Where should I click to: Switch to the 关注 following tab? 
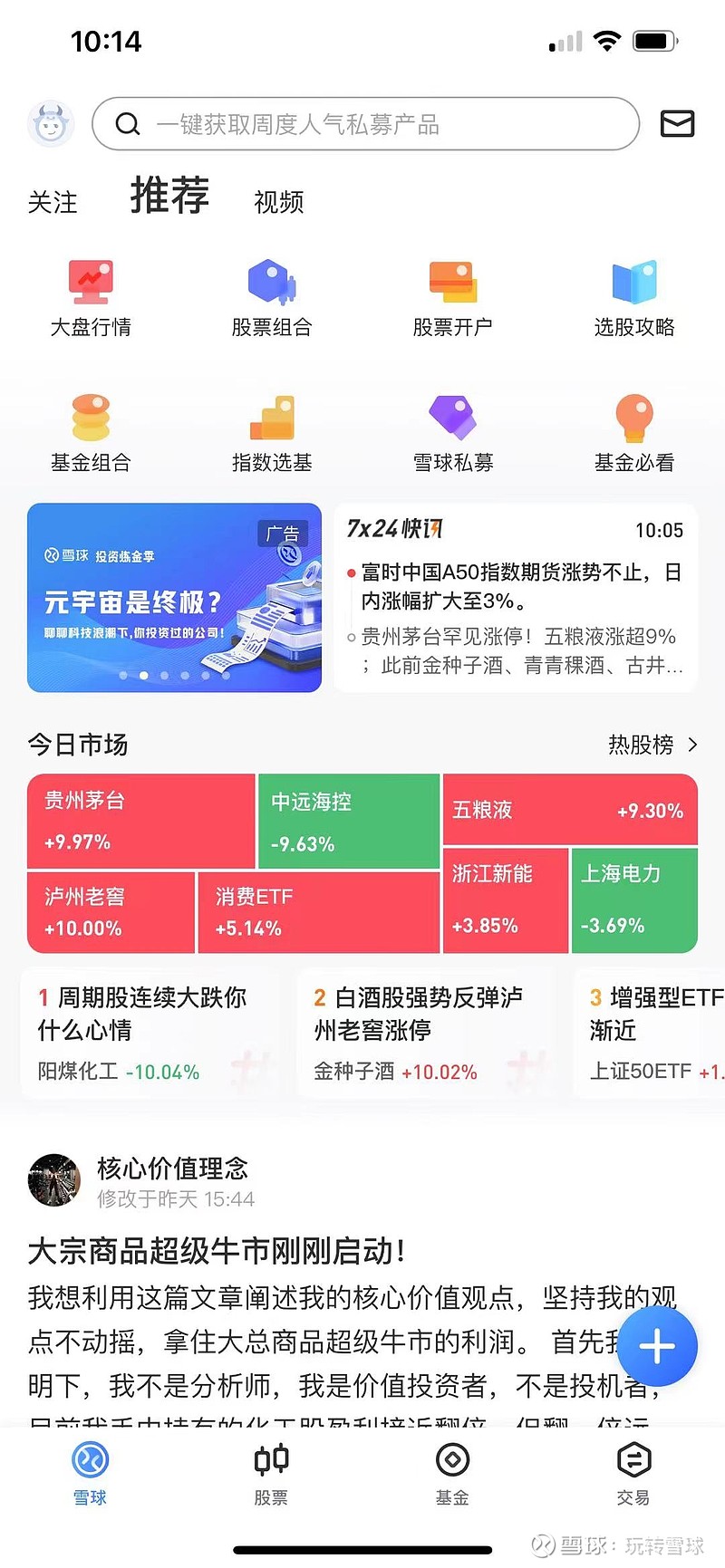[54, 201]
